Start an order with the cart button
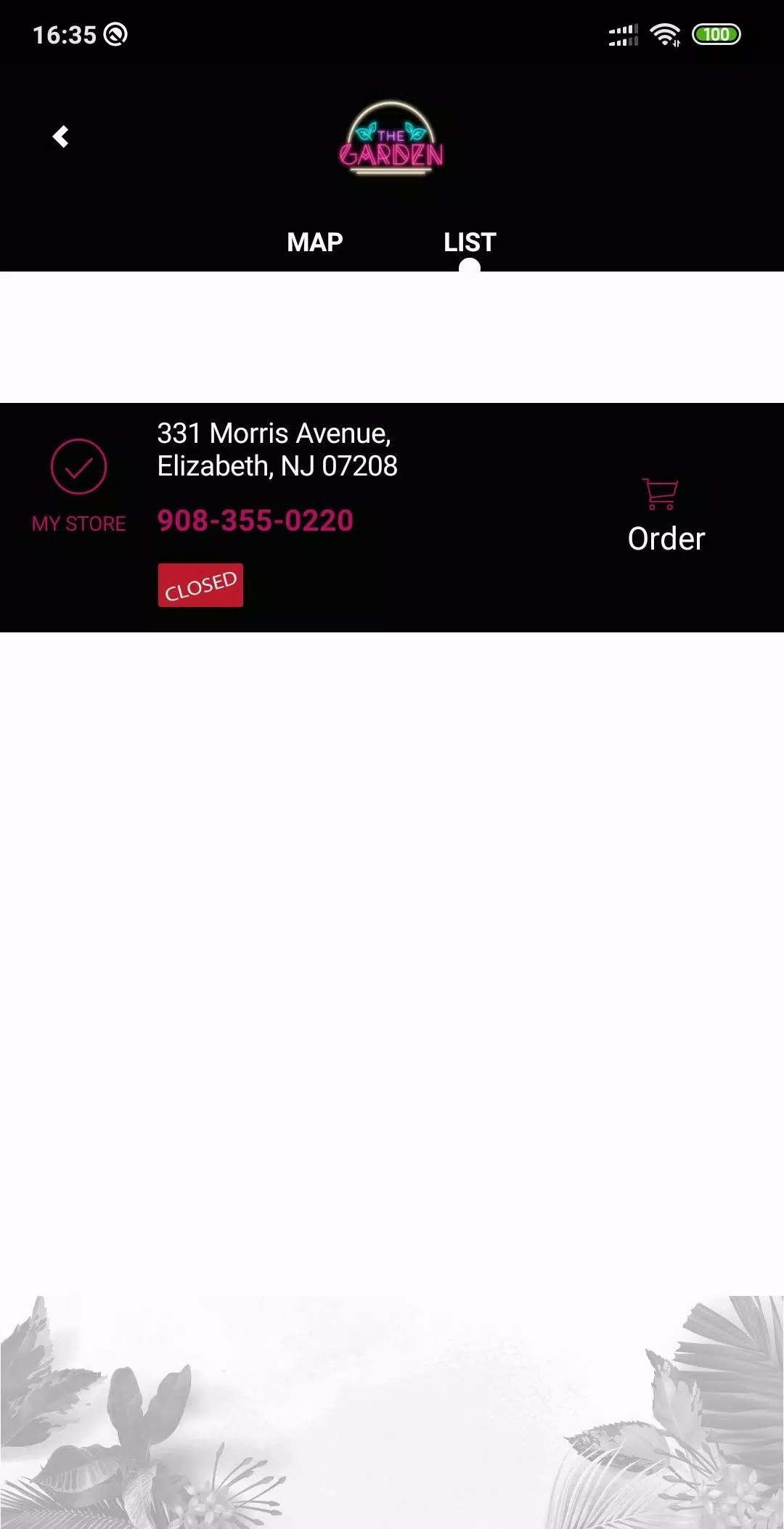 click(664, 517)
